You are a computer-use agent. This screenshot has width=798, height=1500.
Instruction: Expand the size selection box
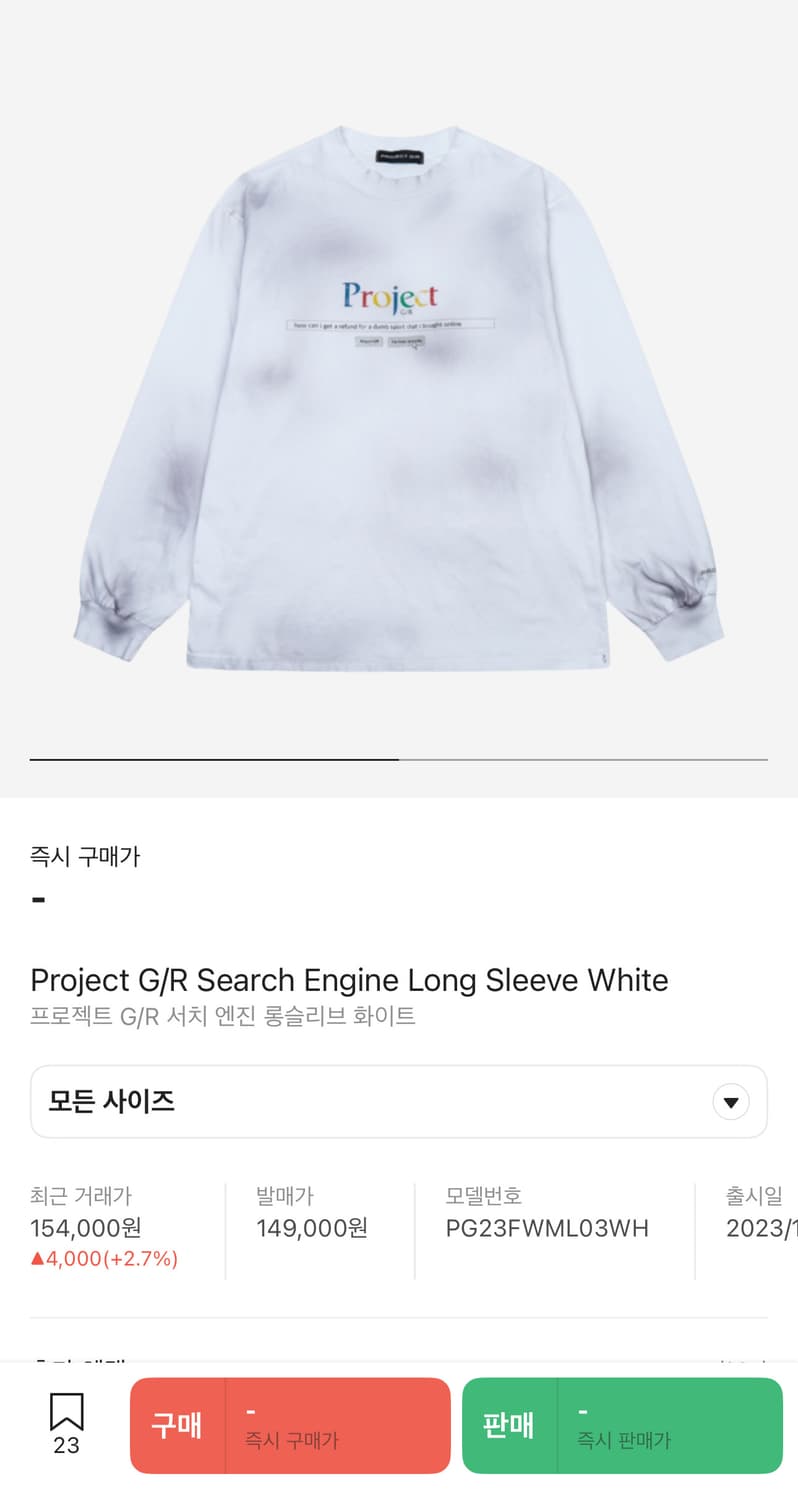tap(399, 1101)
